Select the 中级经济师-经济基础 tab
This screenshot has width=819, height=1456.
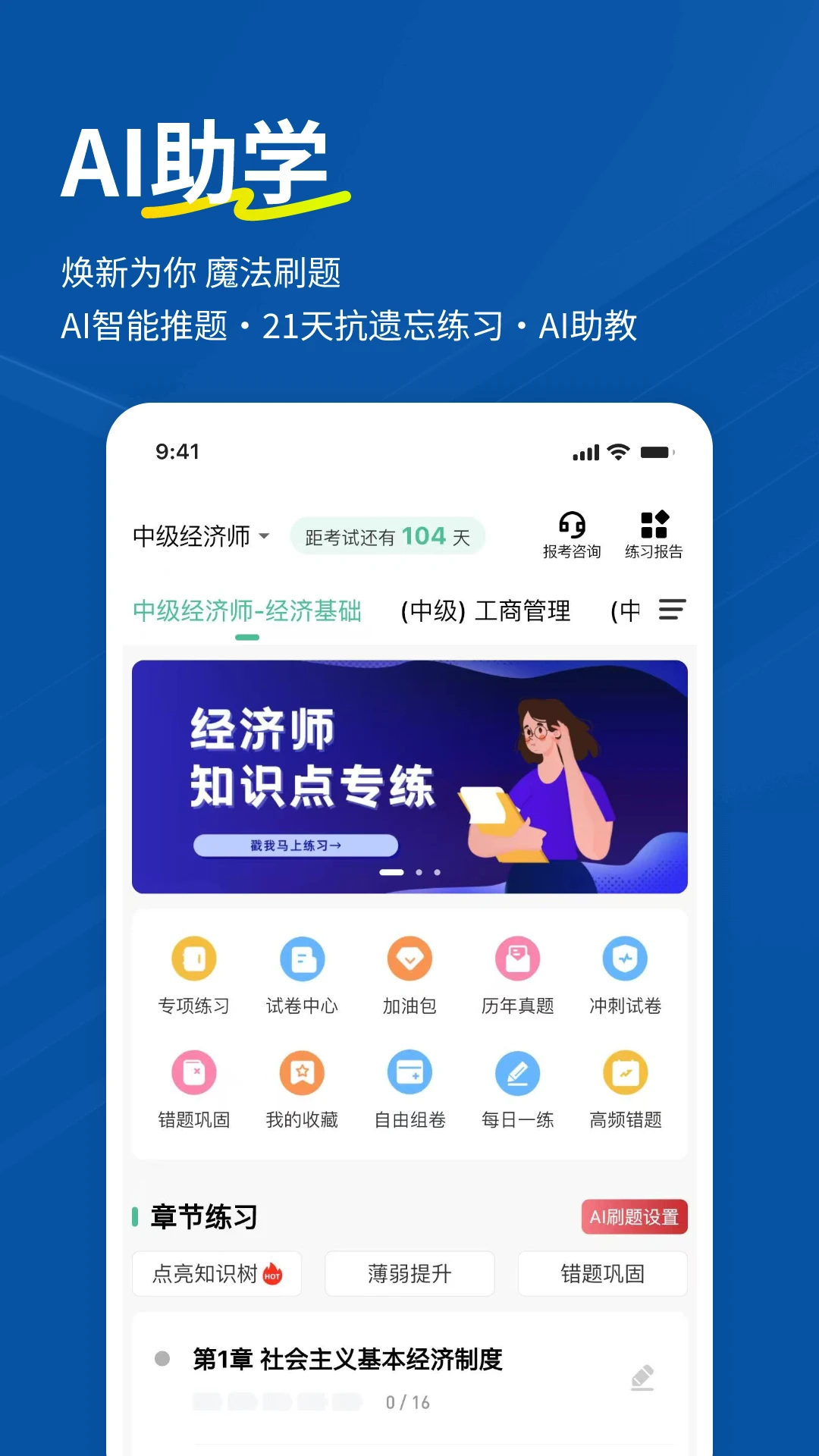(248, 610)
